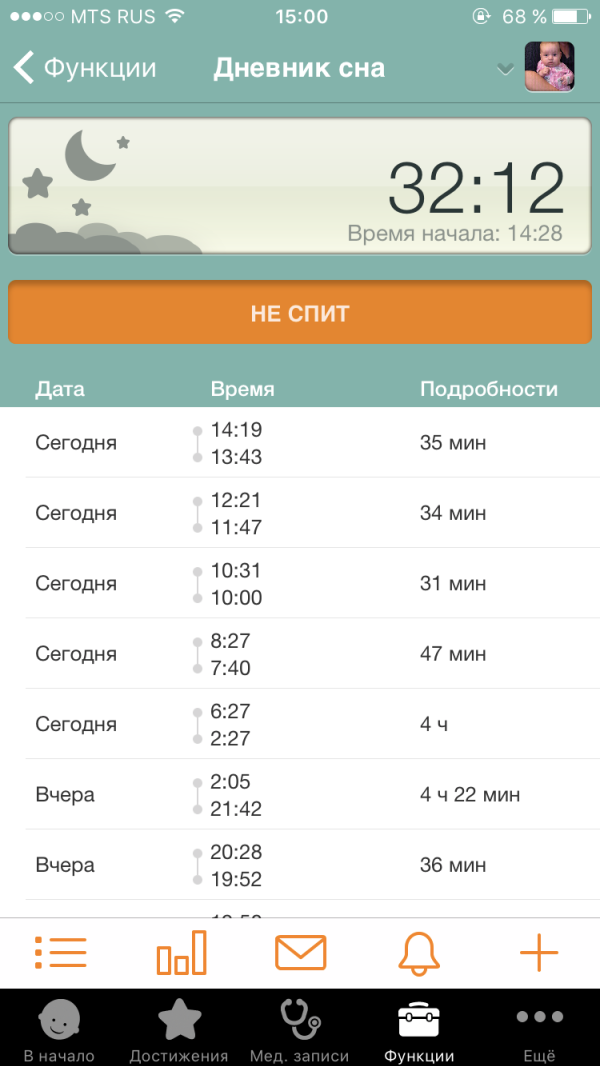Open the reminders bell
The width and height of the screenshot is (600, 1066).
coord(419,953)
